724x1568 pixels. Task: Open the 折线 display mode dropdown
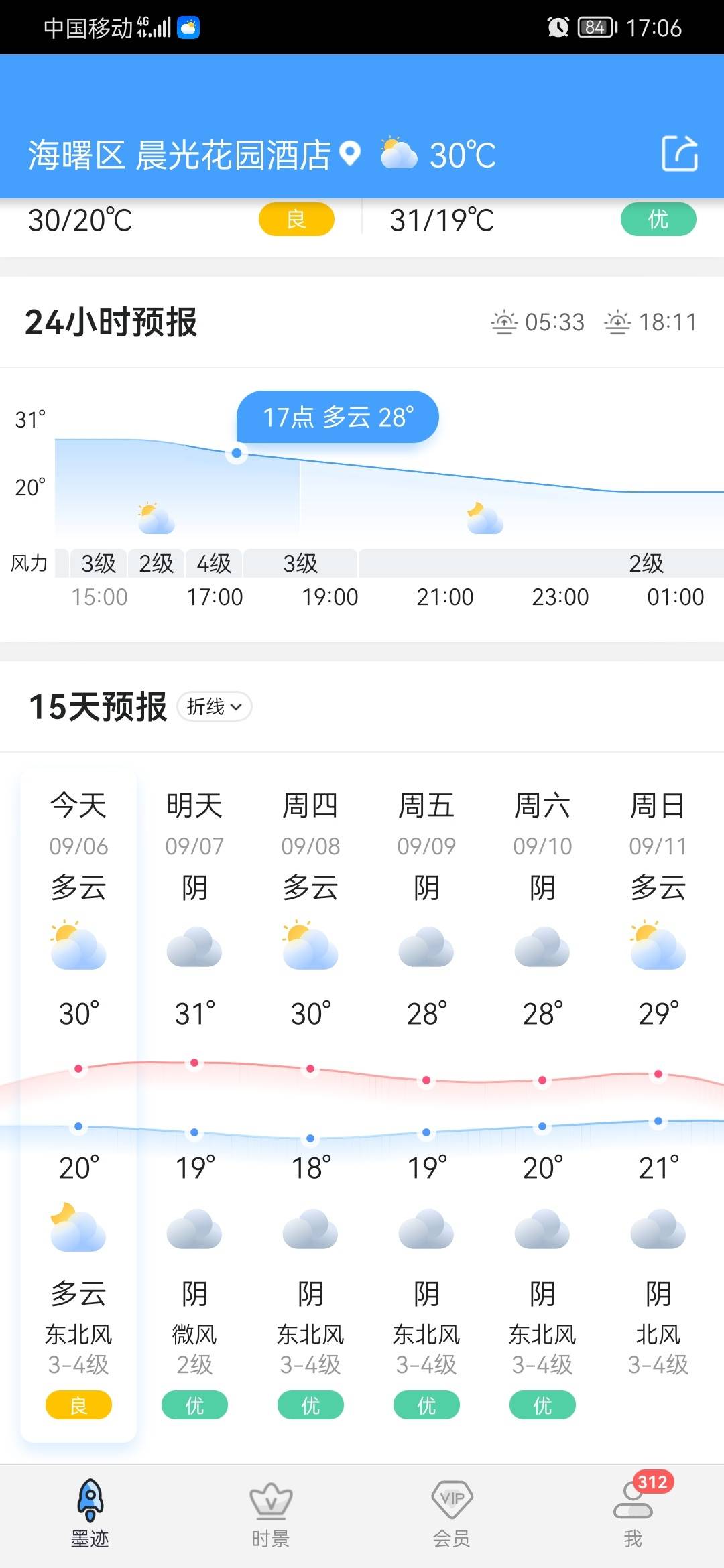tap(214, 706)
